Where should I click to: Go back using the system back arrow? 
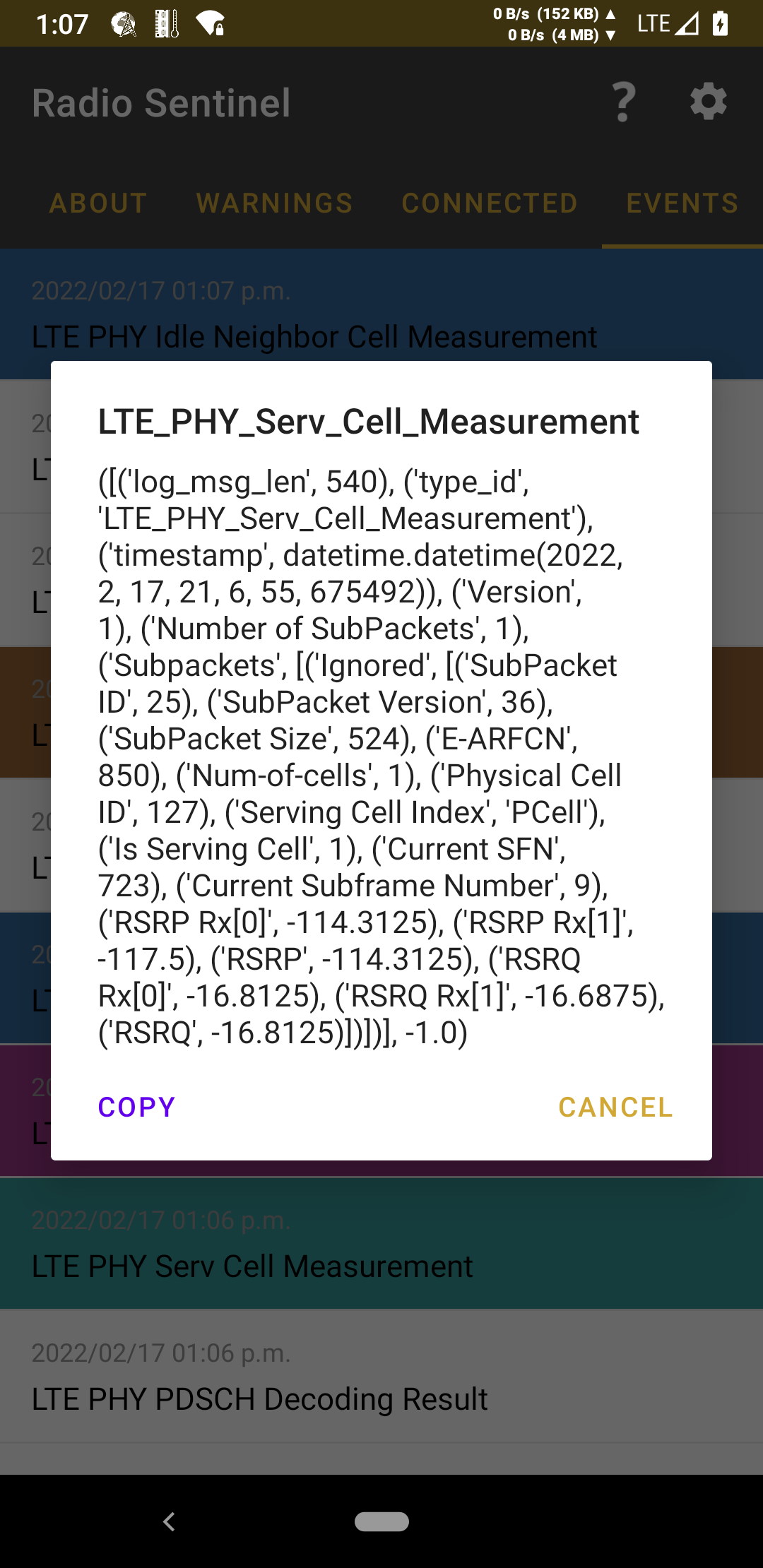point(169,1521)
